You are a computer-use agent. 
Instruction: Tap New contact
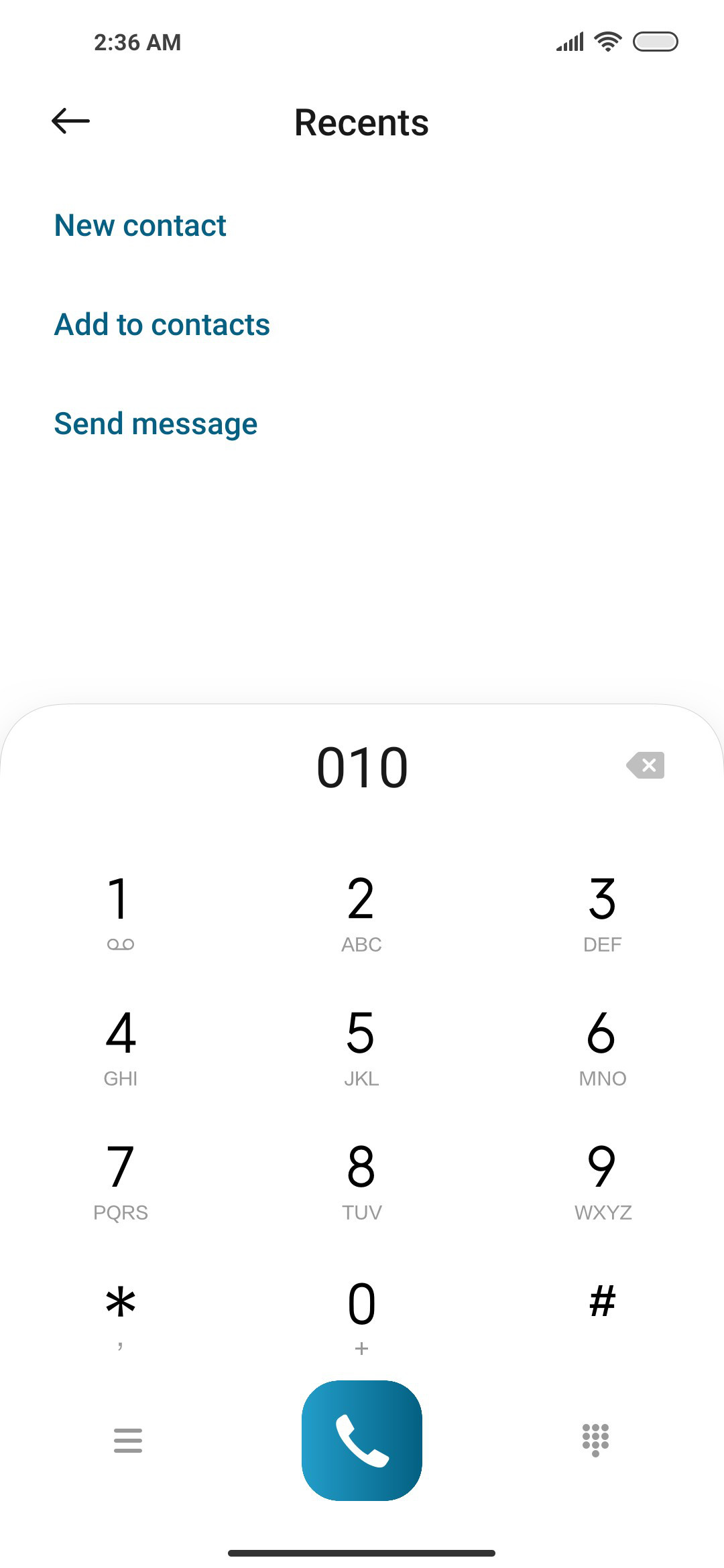(140, 225)
